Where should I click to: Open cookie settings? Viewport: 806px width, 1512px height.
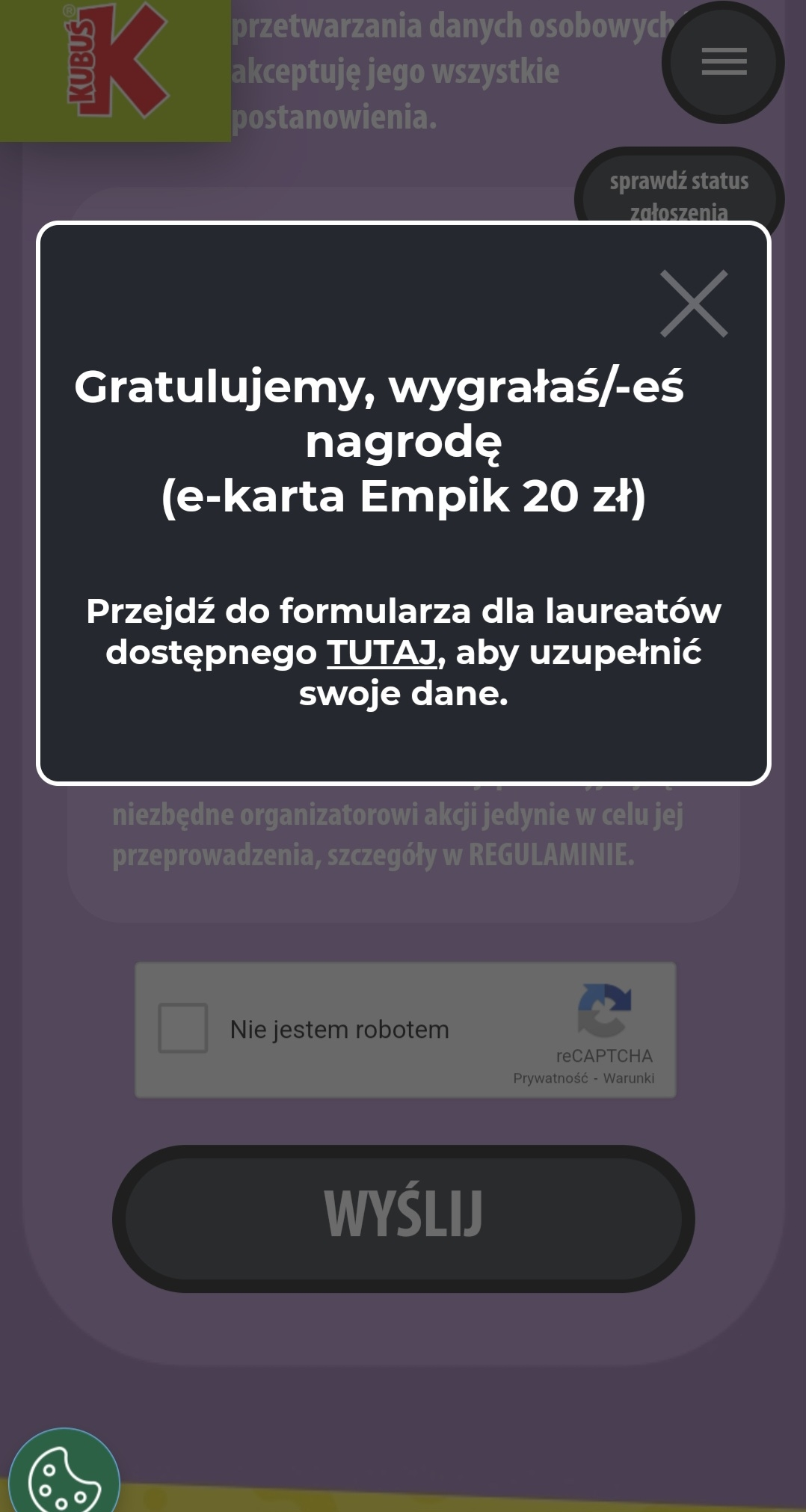click(64, 1477)
